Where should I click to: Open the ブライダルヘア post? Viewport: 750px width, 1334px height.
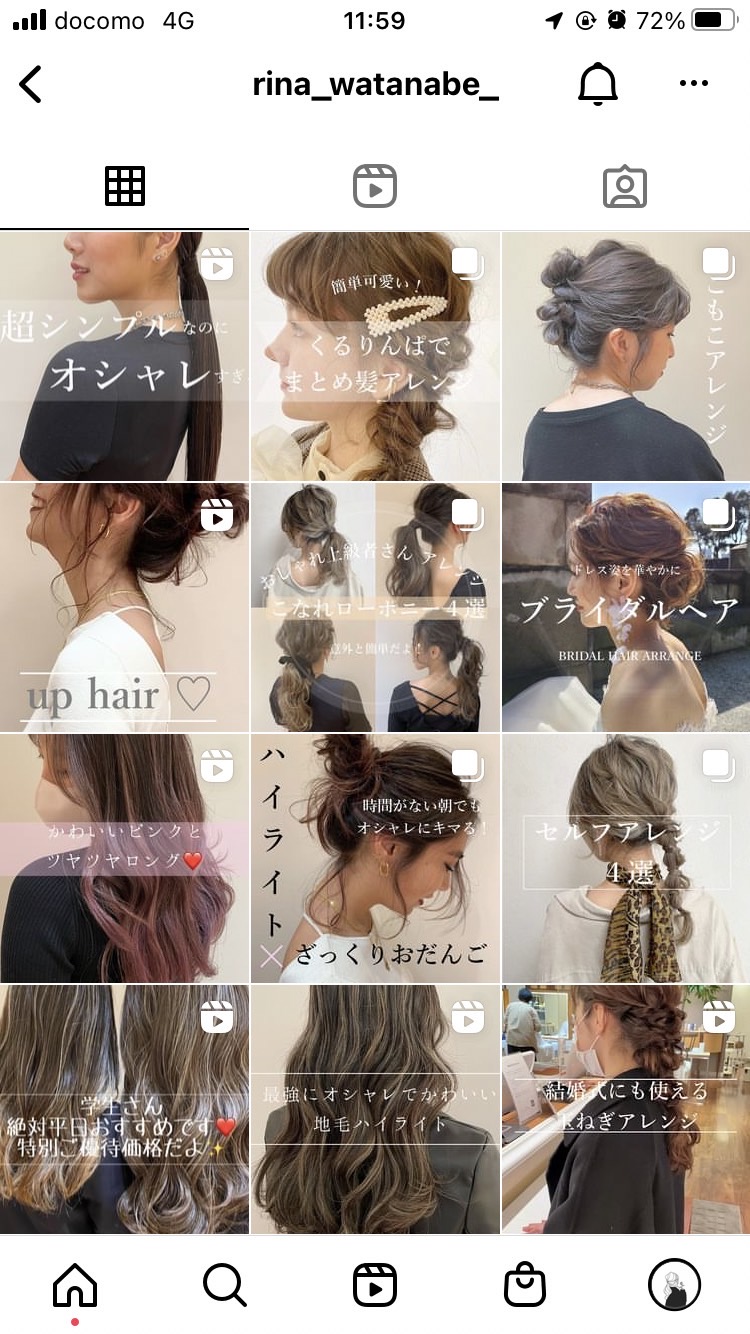click(x=626, y=607)
